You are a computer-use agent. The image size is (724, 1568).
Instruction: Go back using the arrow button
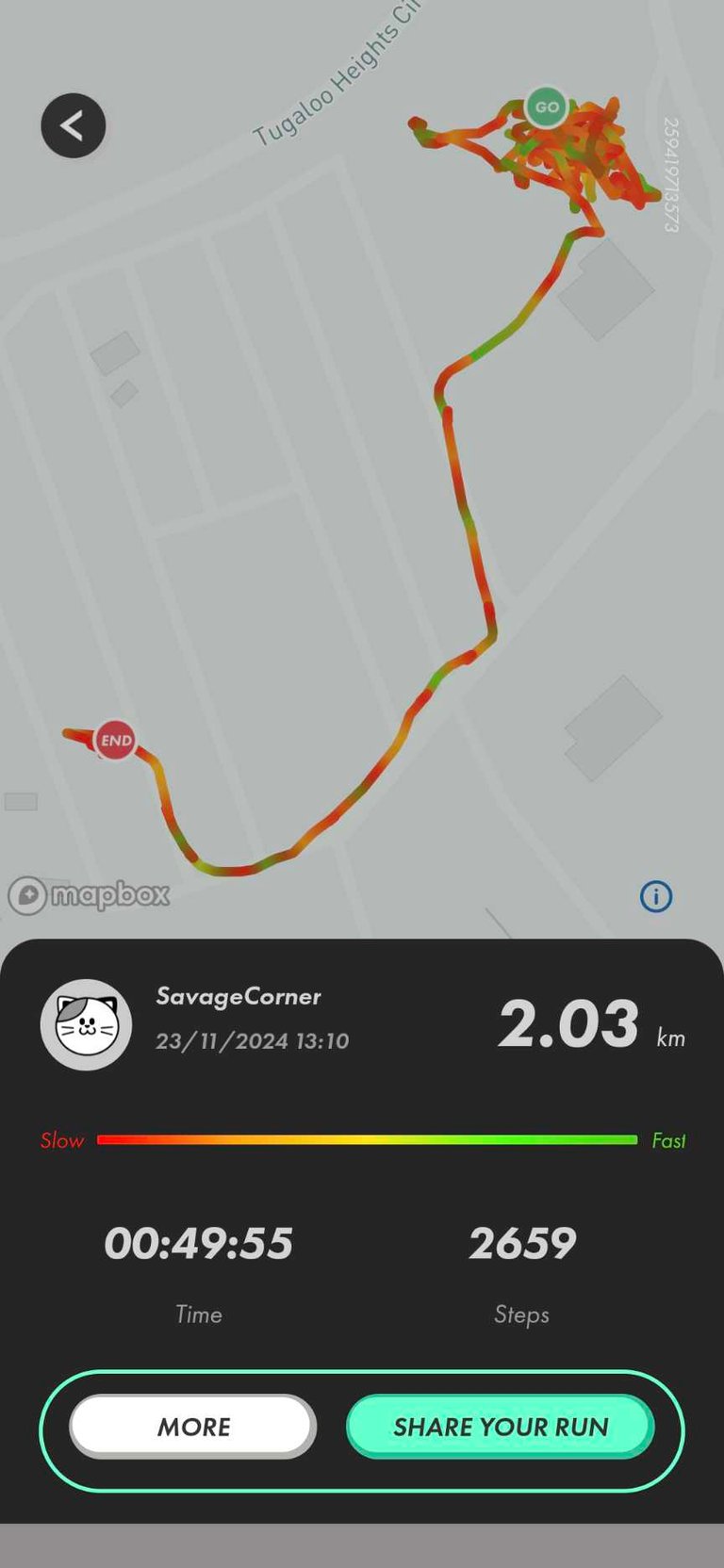[73, 125]
